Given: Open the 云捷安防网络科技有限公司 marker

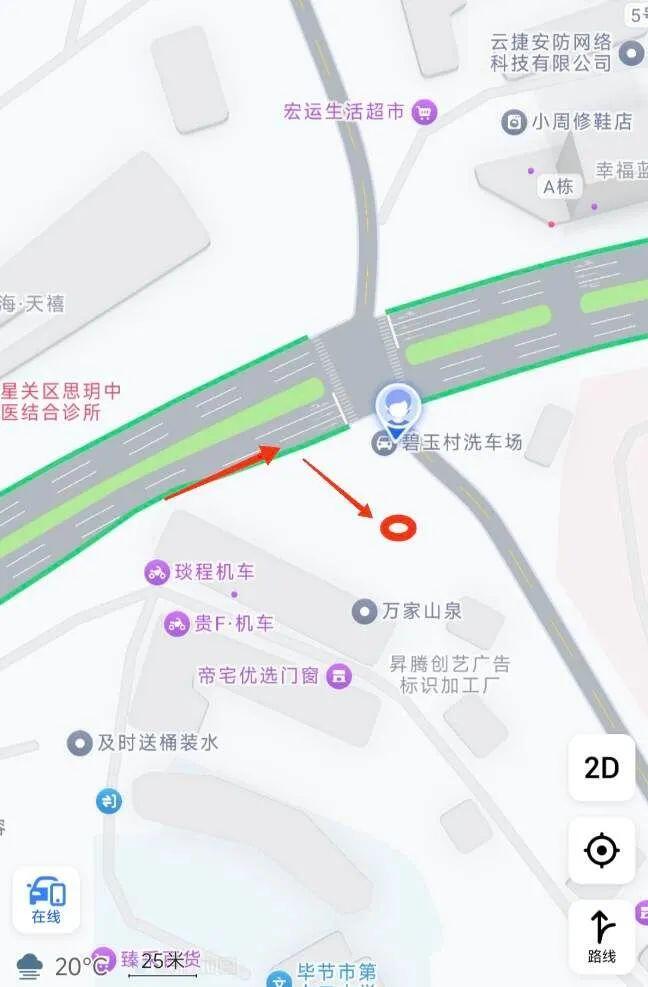Looking at the screenshot, I should (x=630, y=52).
